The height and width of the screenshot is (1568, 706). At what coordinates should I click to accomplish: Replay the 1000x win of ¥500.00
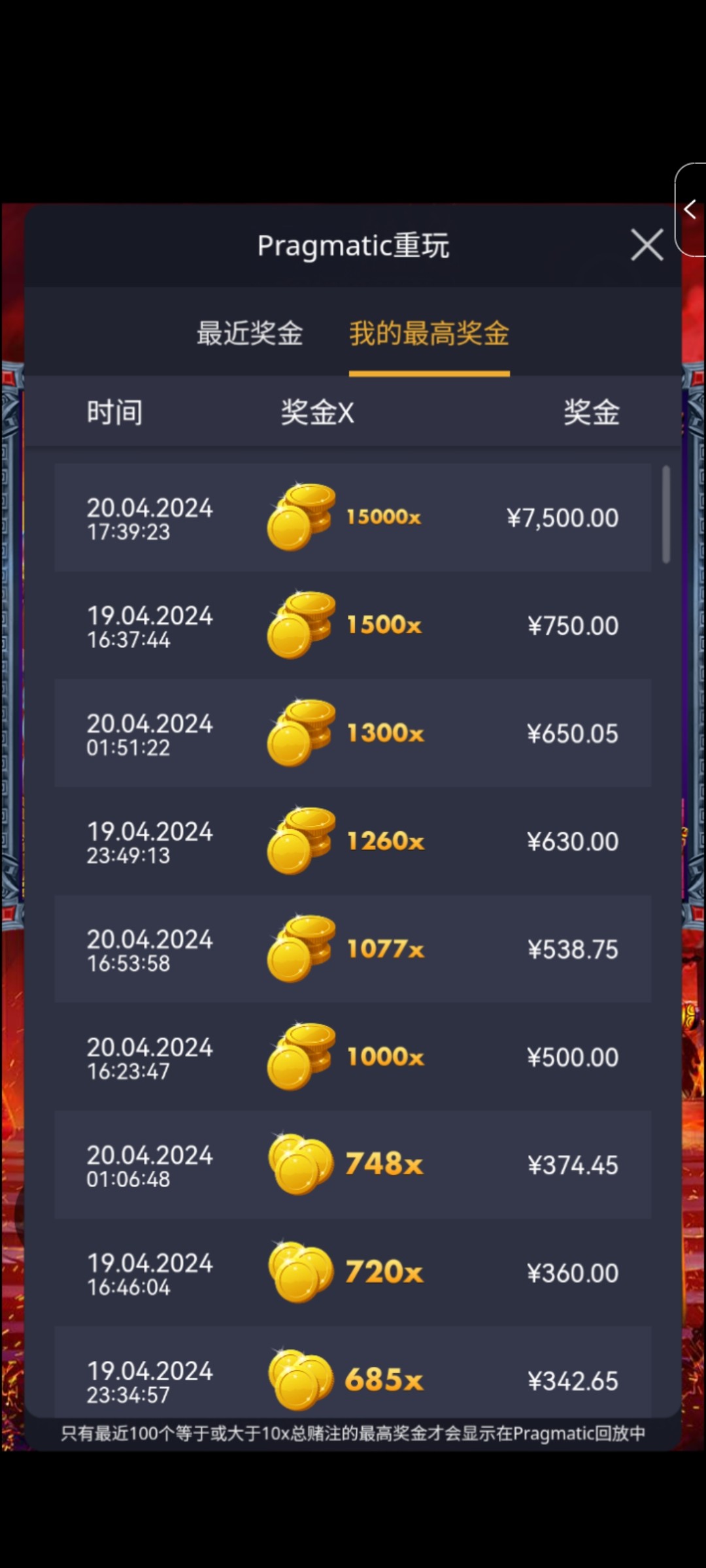tap(353, 1056)
